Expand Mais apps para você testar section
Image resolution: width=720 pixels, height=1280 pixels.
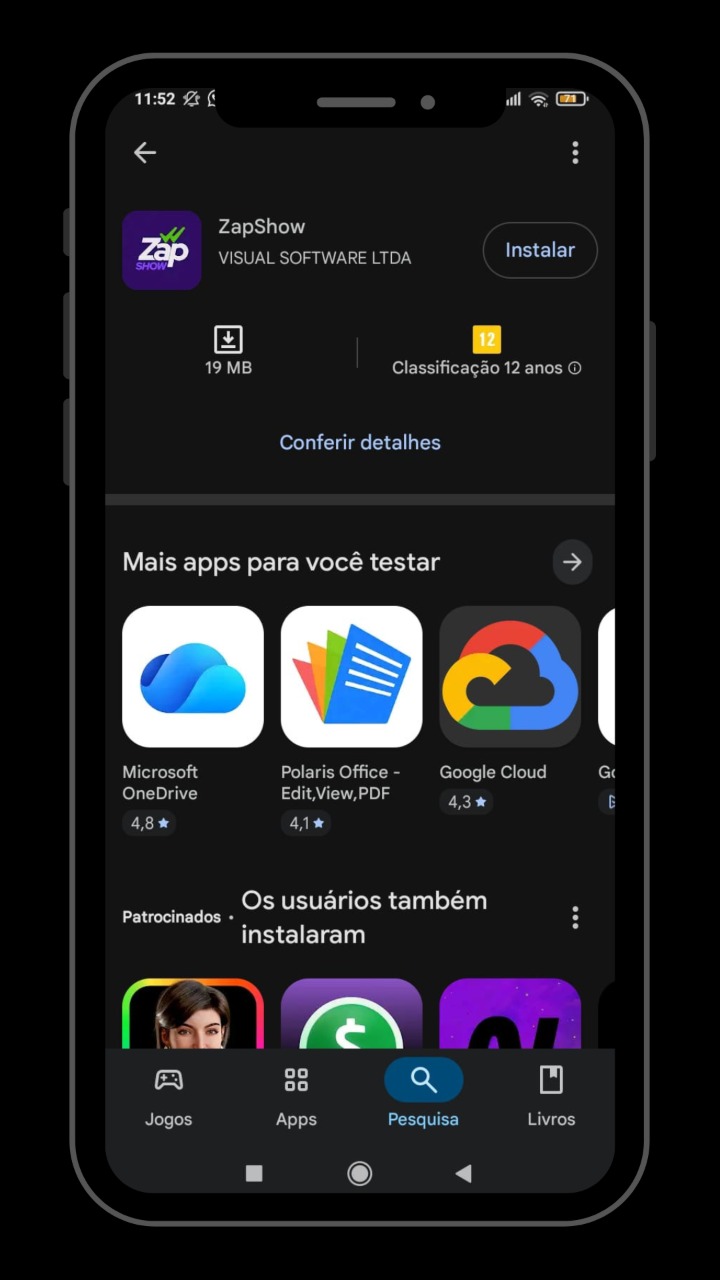pyautogui.click(x=572, y=562)
